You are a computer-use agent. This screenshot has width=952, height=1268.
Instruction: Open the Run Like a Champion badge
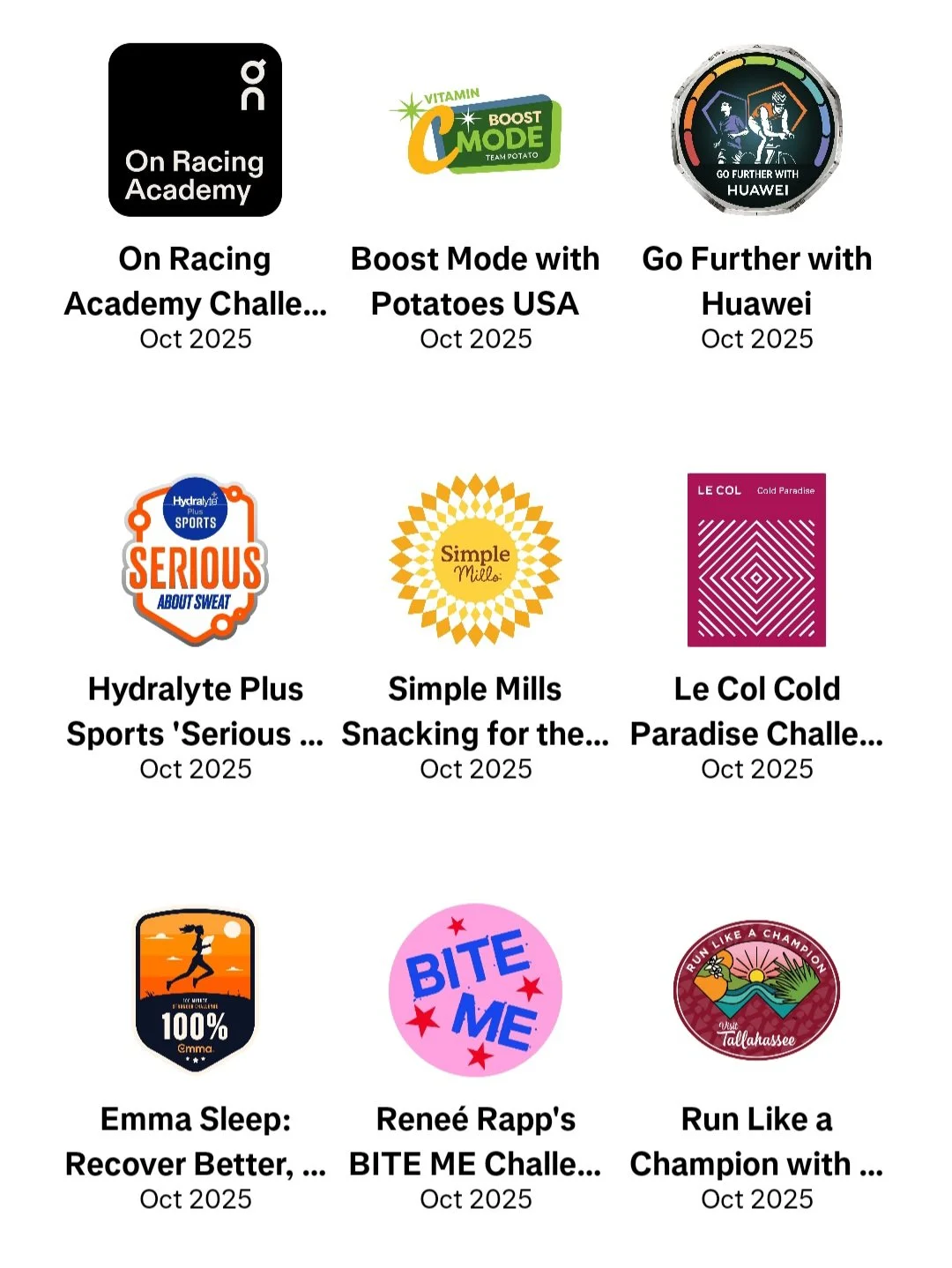(756, 990)
